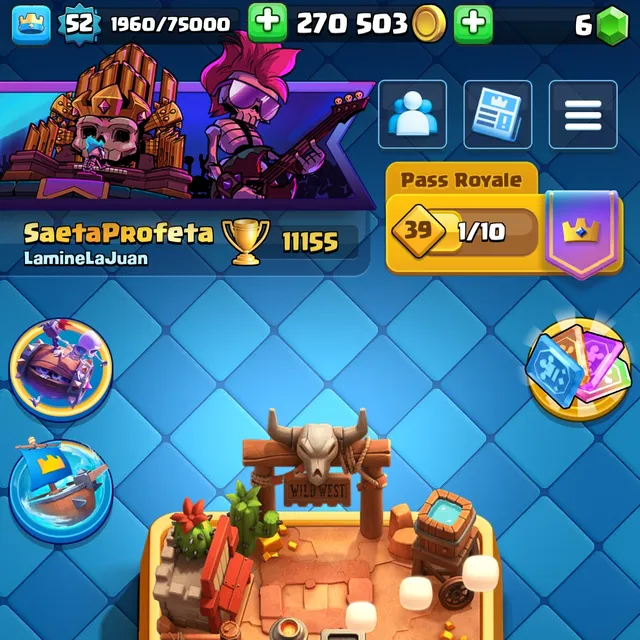The image size is (640, 640).
Task: Add gems with the gem-side plus button
Action: point(473,24)
